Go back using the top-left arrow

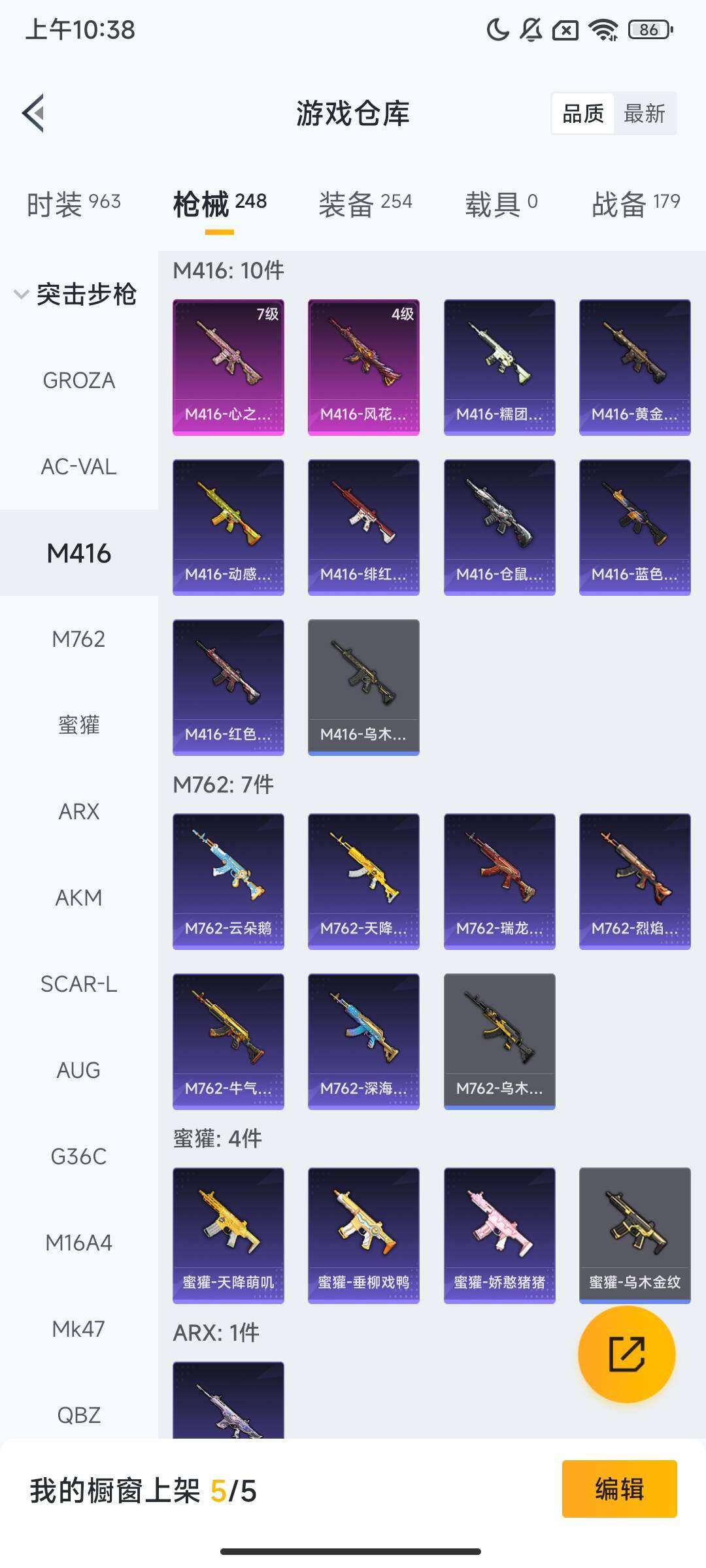[34, 113]
